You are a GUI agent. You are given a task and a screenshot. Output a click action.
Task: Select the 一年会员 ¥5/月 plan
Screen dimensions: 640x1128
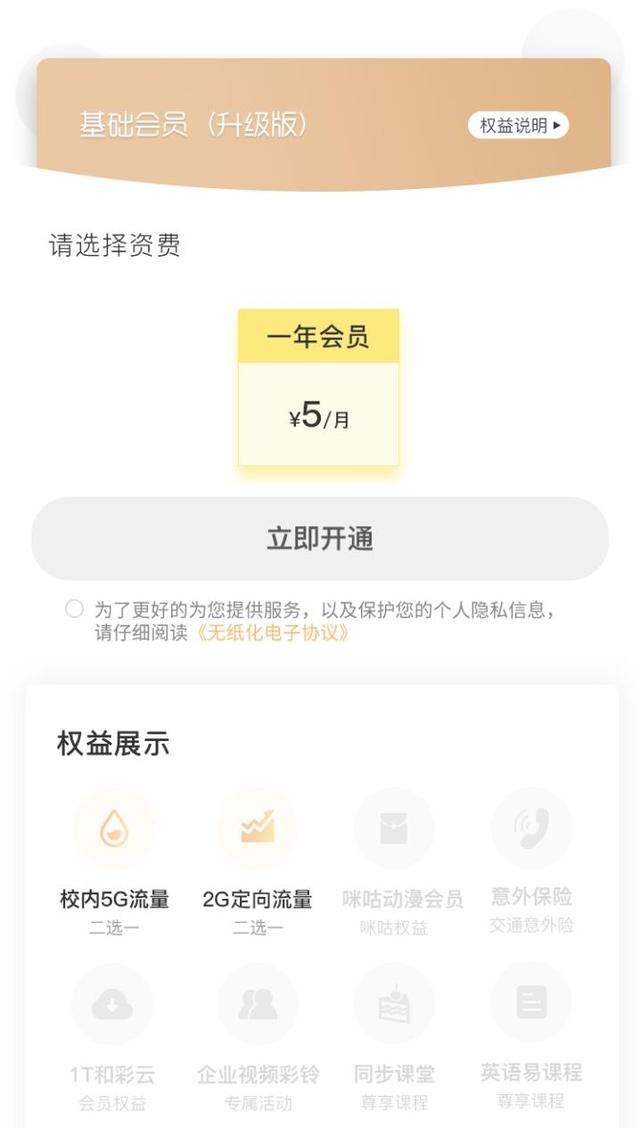coord(319,387)
